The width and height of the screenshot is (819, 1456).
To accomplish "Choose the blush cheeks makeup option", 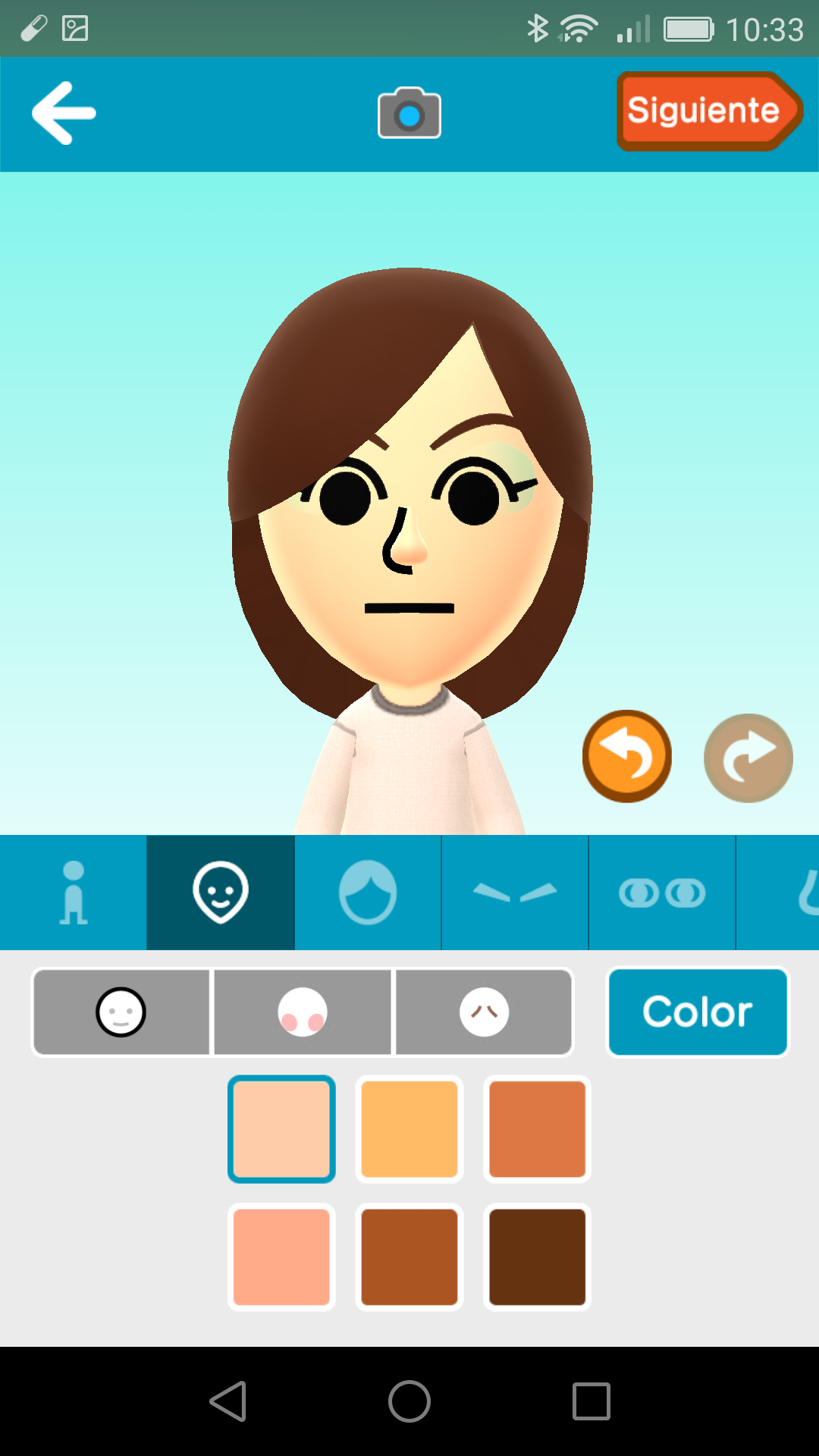I will [303, 1012].
